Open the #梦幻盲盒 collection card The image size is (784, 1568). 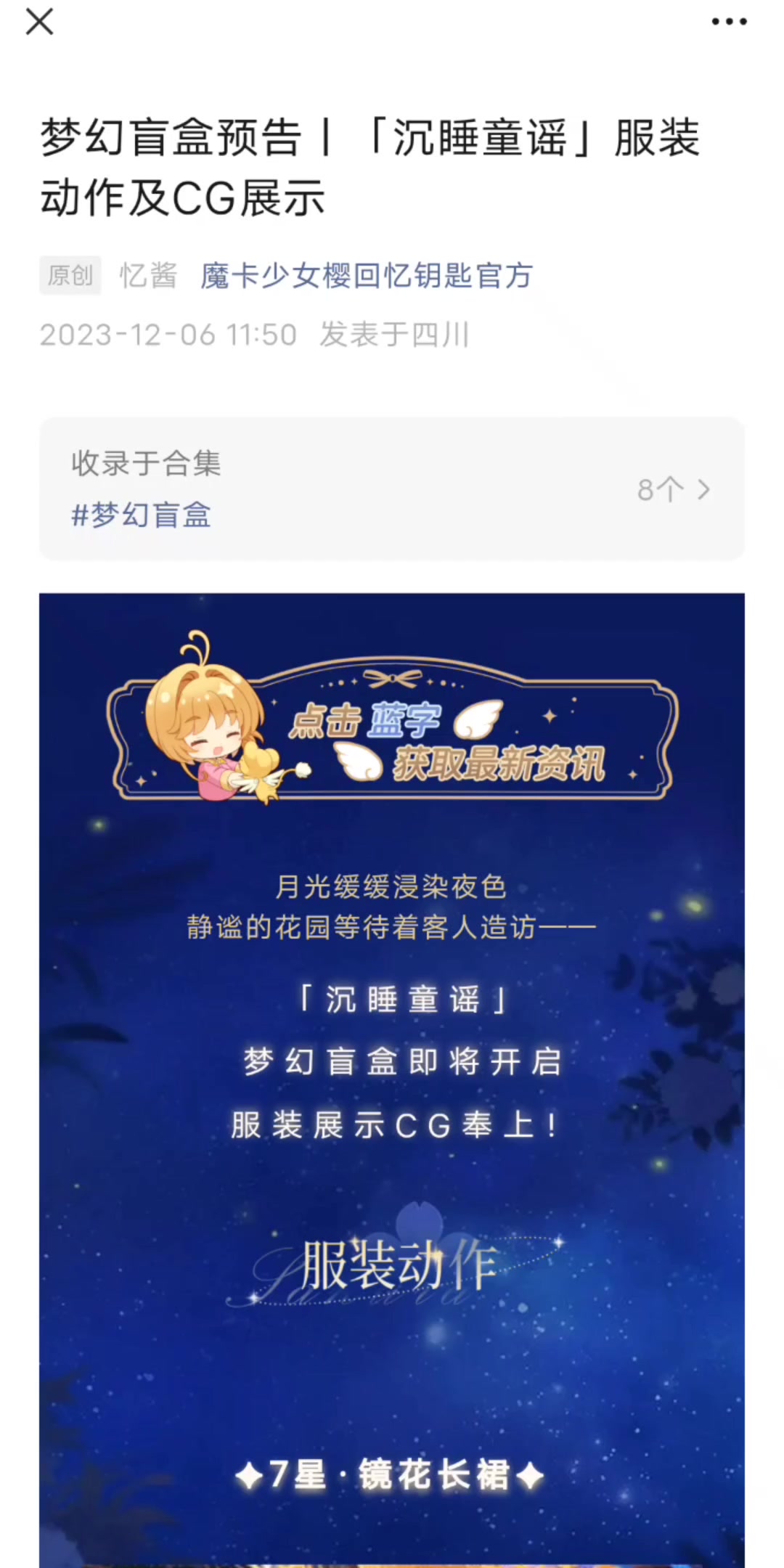tap(392, 489)
